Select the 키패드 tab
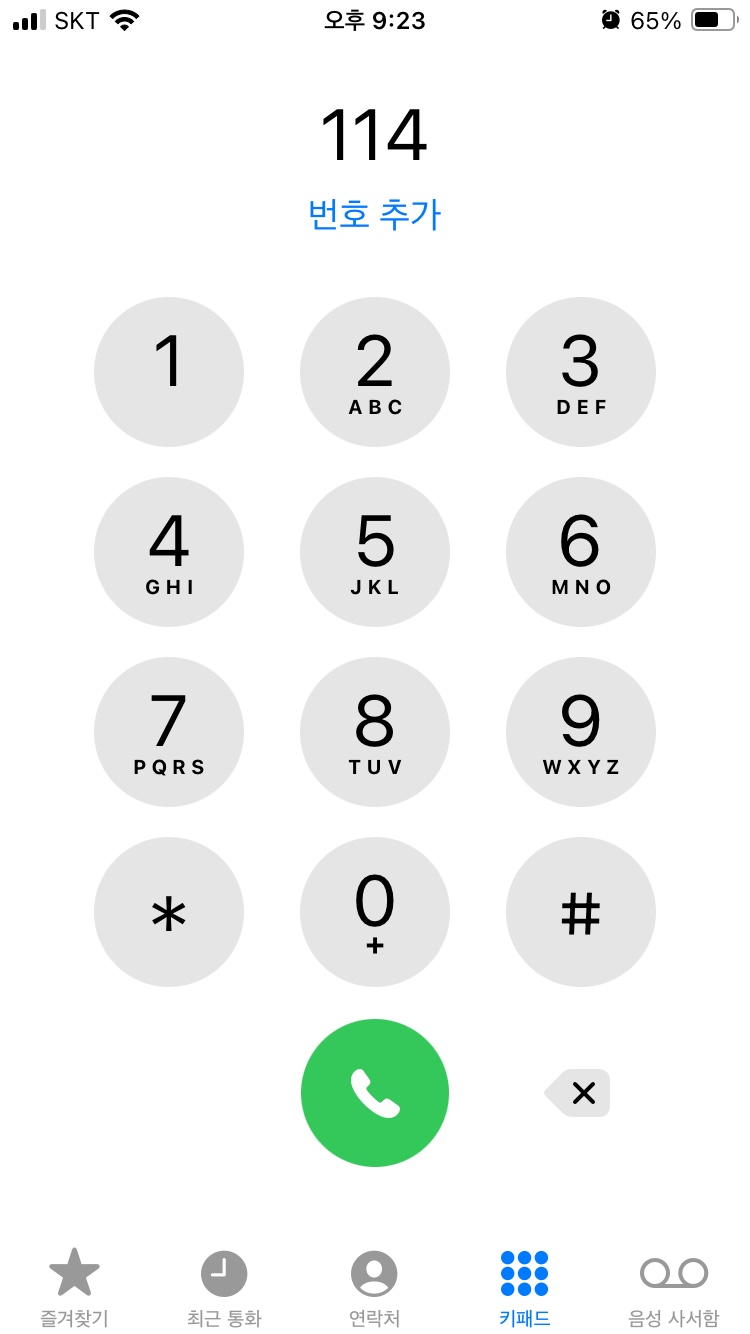 click(x=524, y=1288)
